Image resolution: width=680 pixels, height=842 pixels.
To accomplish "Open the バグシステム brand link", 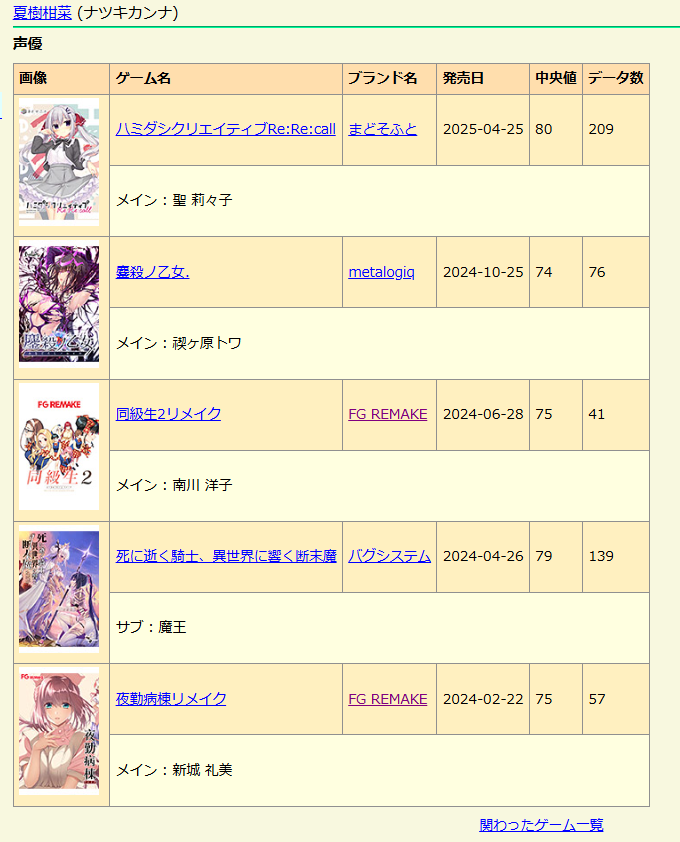I will pos(389,556).
